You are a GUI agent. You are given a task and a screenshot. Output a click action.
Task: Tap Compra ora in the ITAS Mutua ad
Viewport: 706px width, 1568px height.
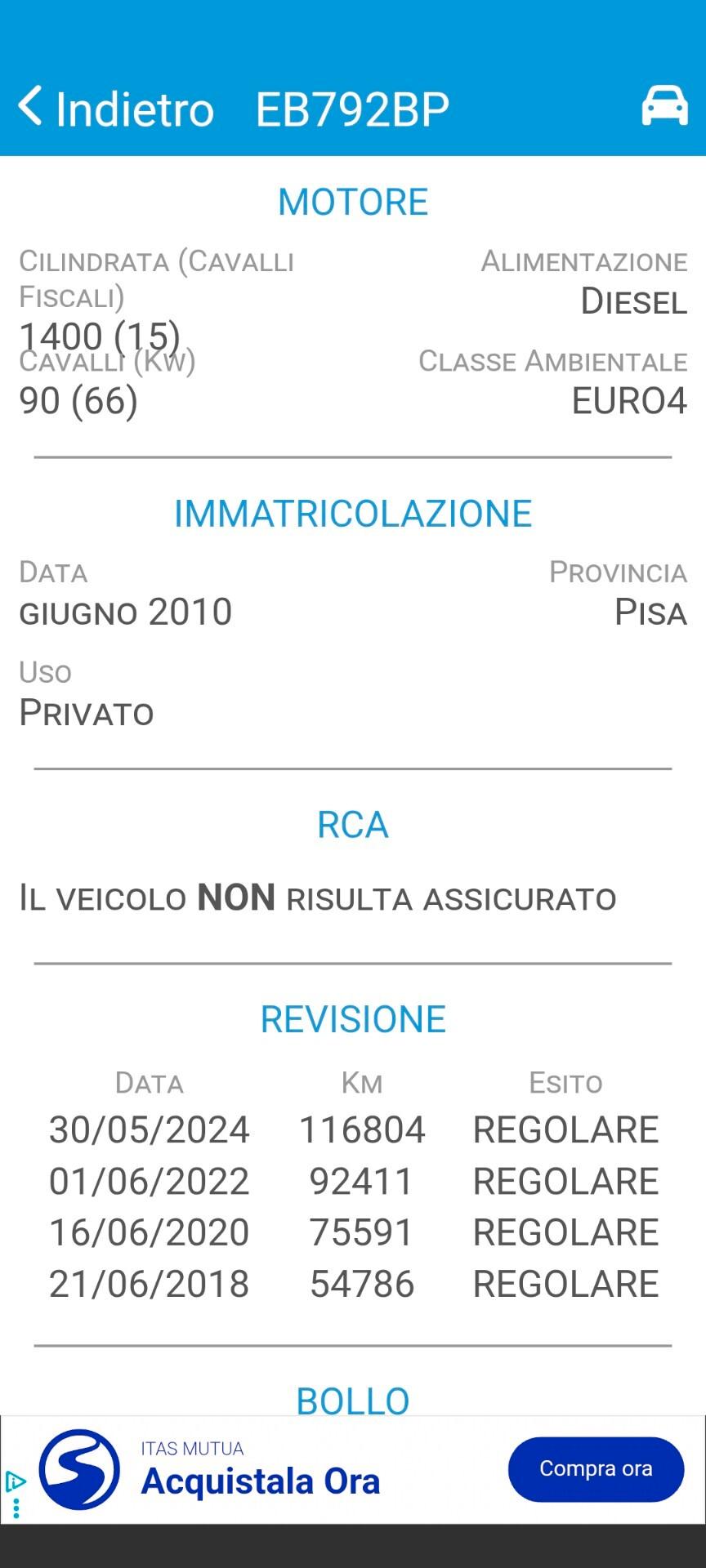tap(596, 1469)
